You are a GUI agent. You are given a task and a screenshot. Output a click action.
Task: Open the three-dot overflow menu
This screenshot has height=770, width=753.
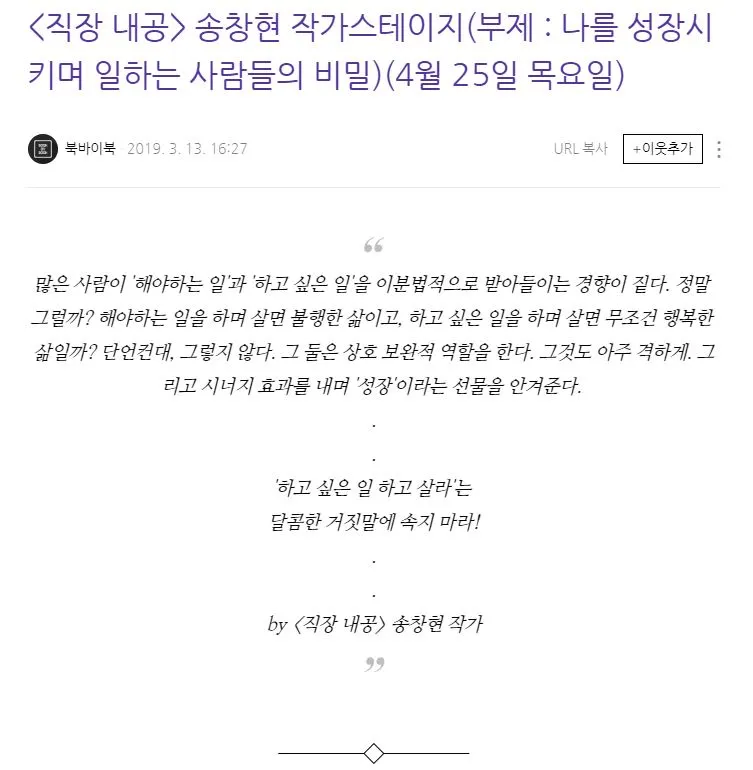click(x=719, y=149)
